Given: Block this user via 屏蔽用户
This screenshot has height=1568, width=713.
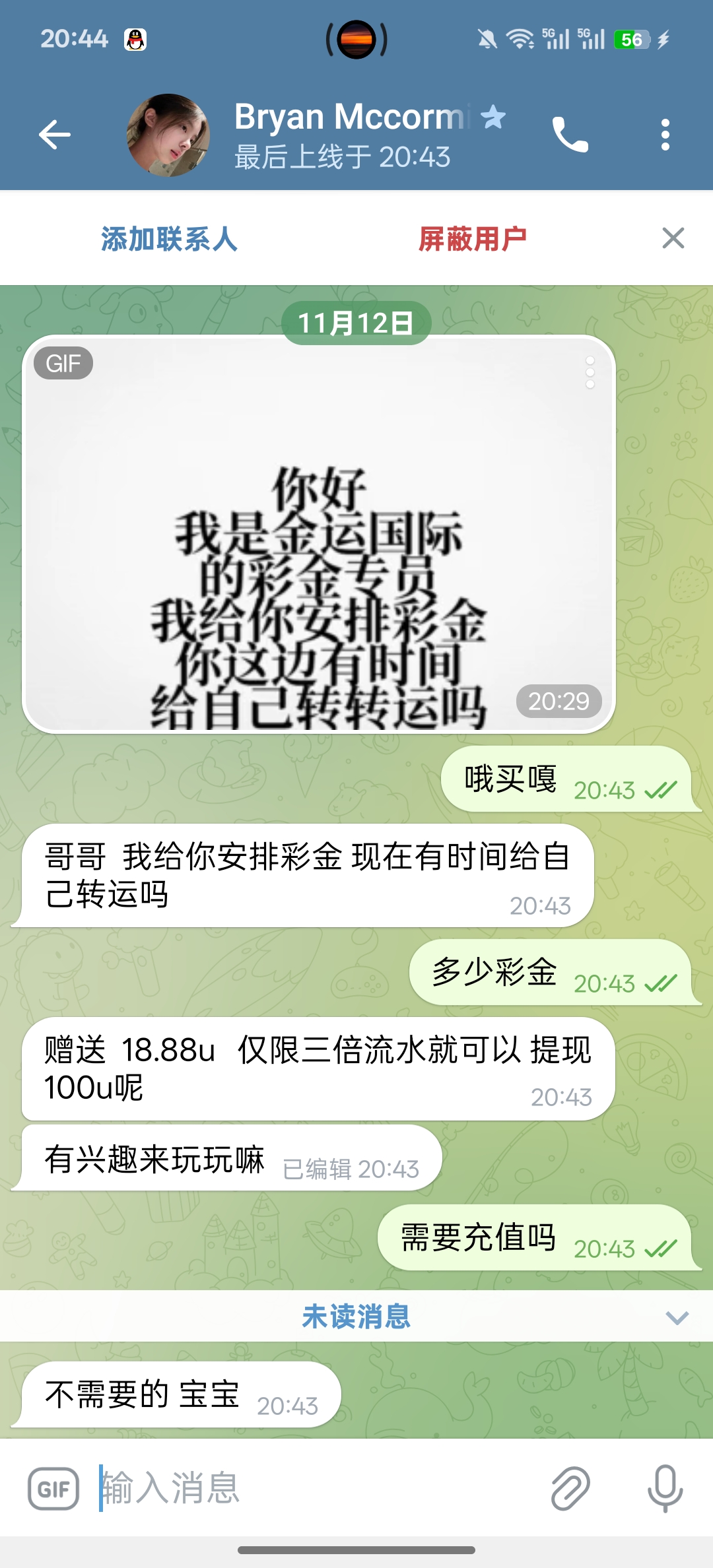Looking at the screenshot, I should [472, 239].
